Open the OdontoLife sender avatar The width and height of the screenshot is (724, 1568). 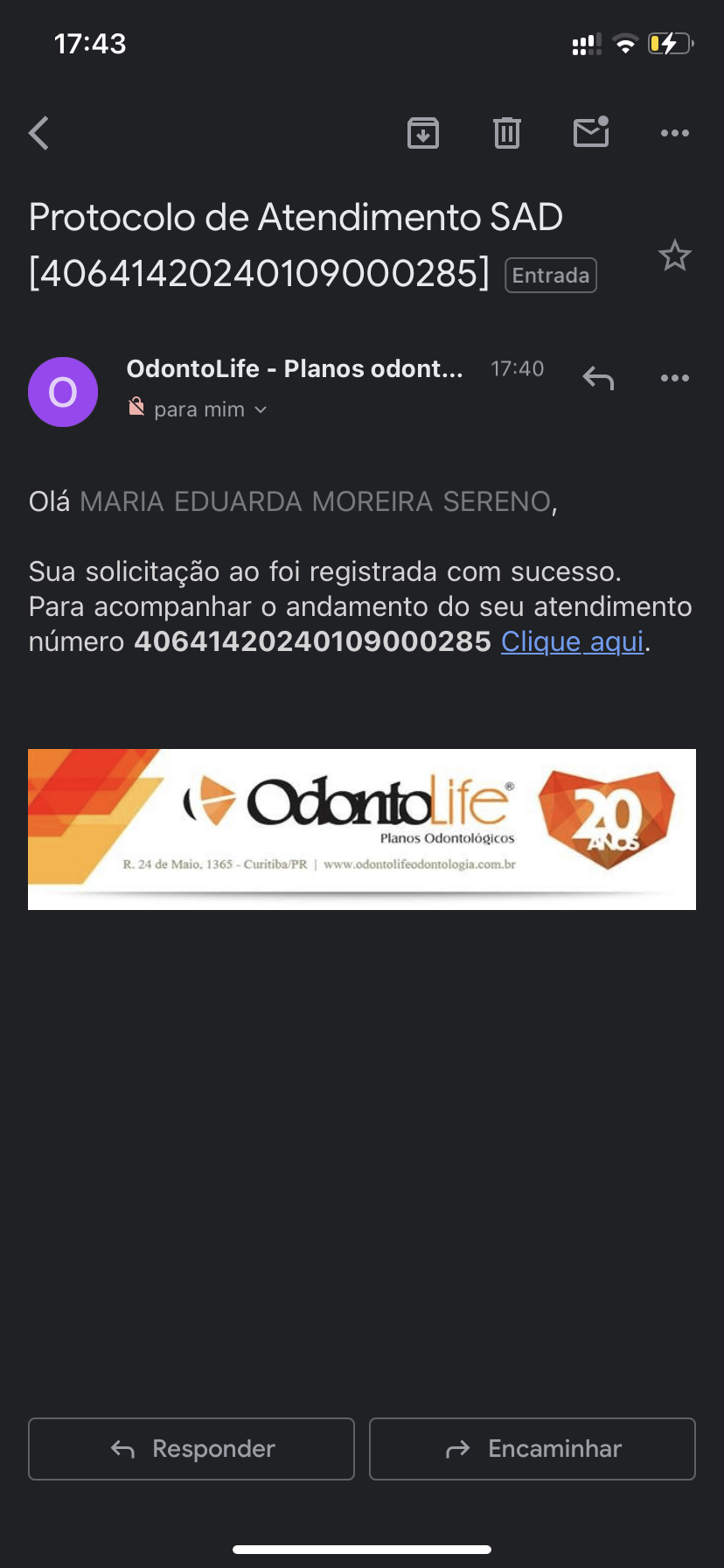click(x=63, y=392)
